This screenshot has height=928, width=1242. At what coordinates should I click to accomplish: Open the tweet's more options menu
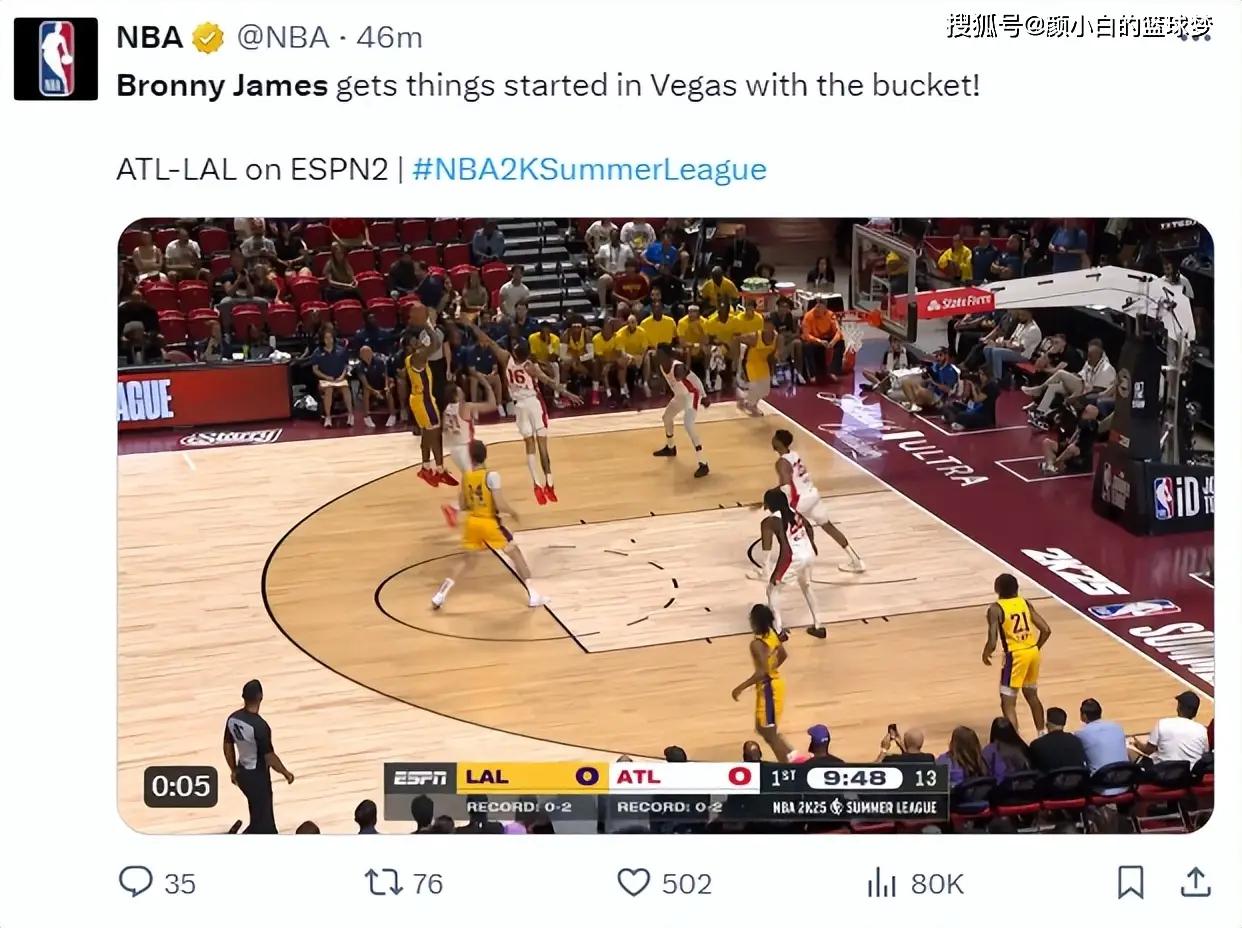coord(1195,35)
